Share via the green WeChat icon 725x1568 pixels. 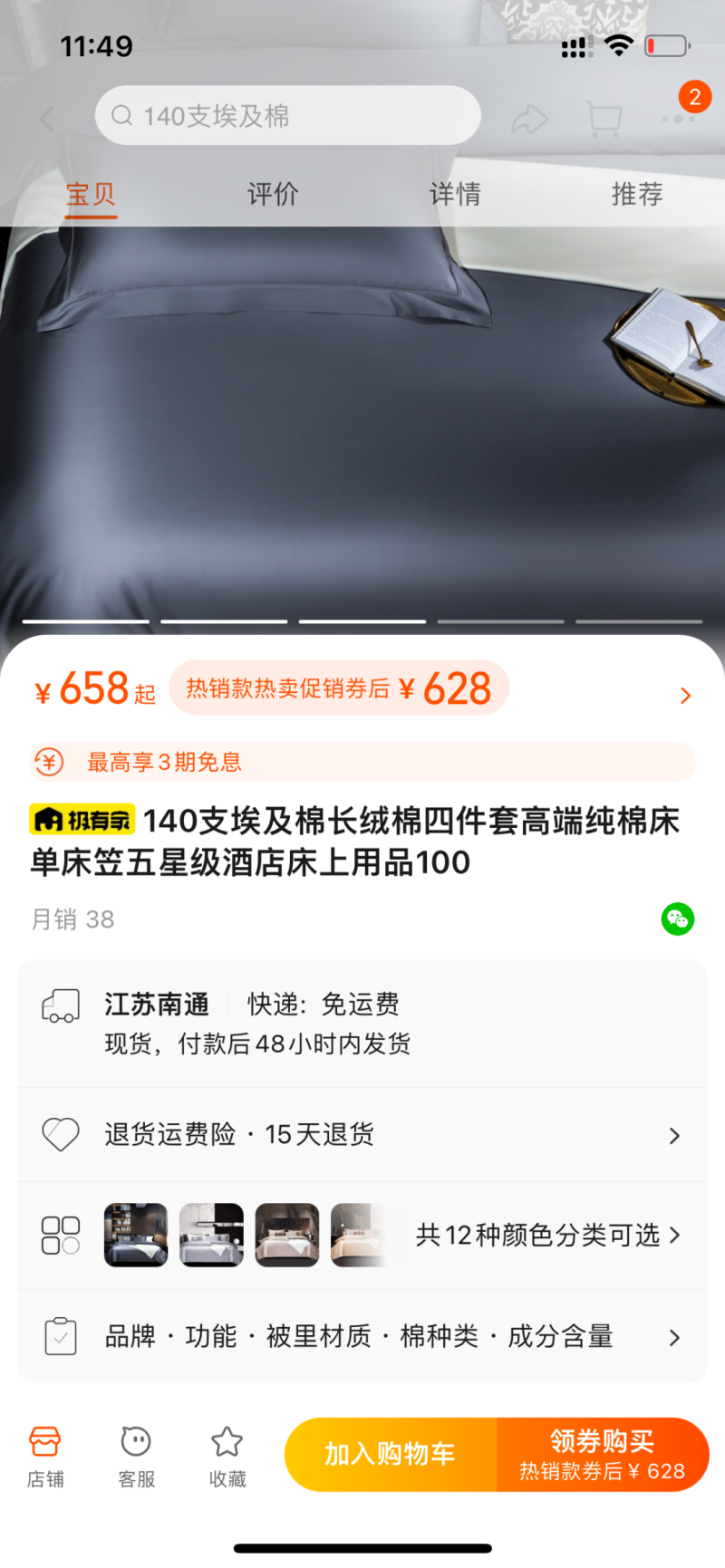[677, 919]
